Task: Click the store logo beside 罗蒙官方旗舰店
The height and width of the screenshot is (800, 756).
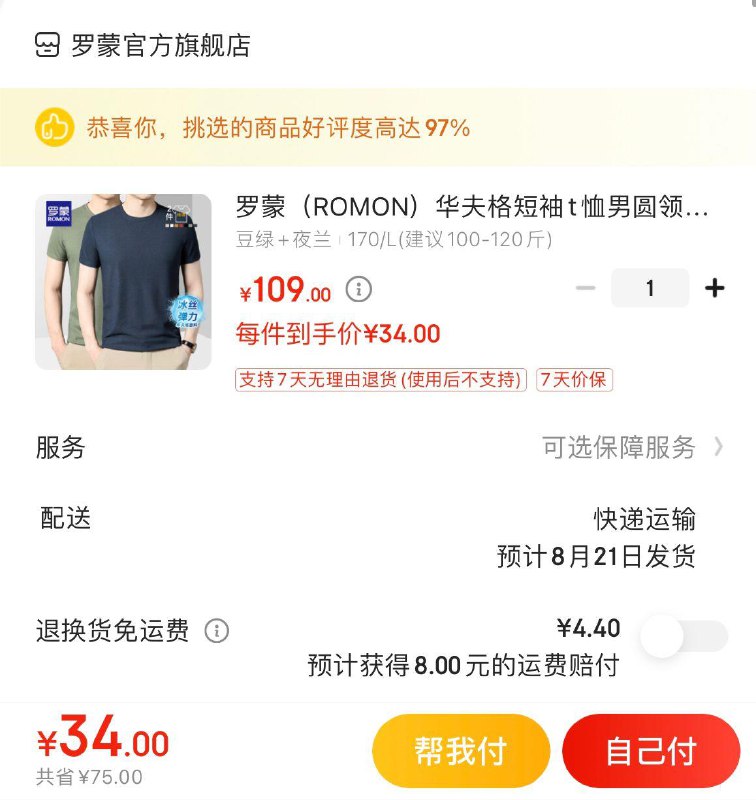Action: coord(47,44)
